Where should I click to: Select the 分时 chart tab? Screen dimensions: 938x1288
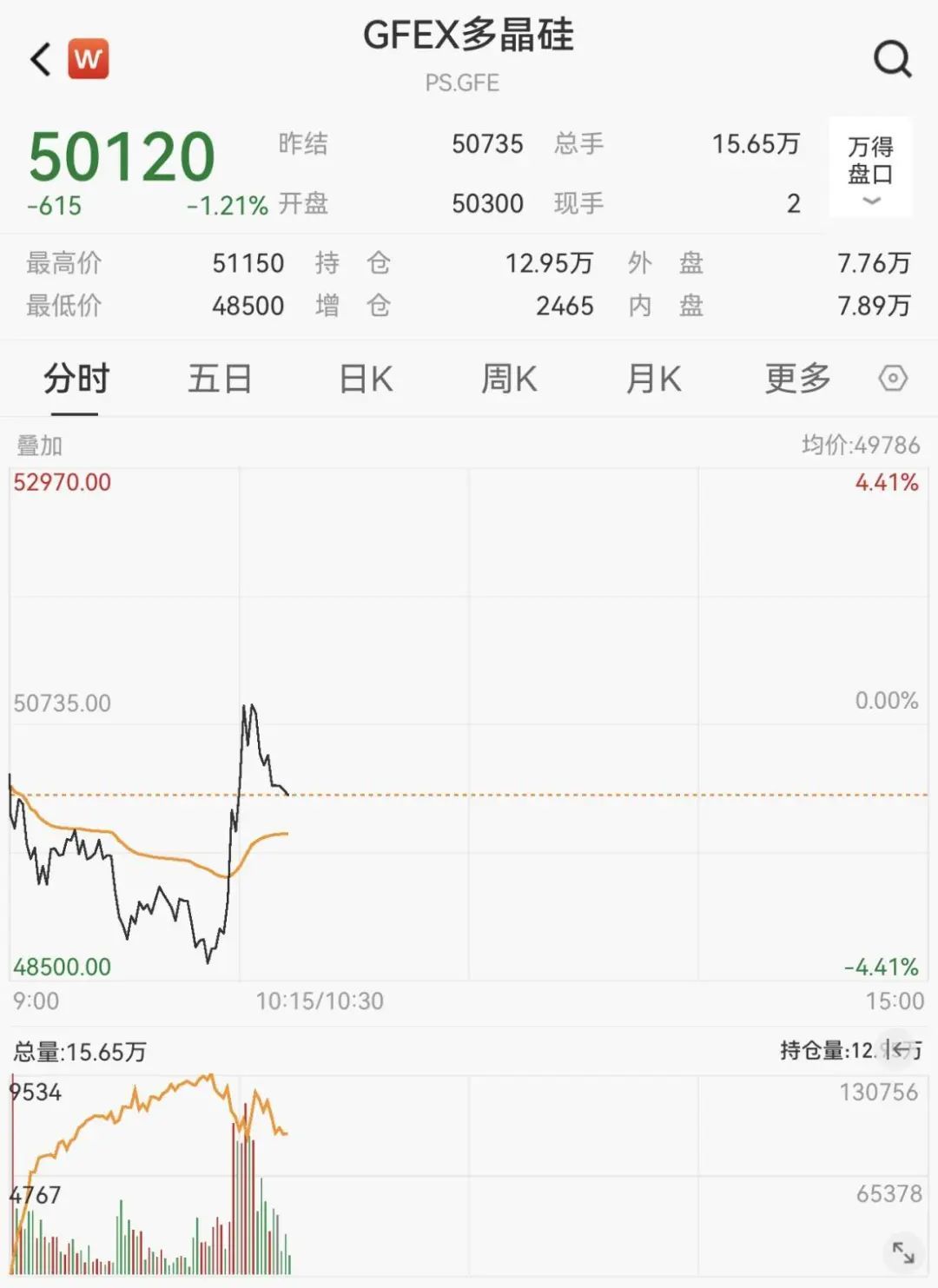tap(76, 380)
